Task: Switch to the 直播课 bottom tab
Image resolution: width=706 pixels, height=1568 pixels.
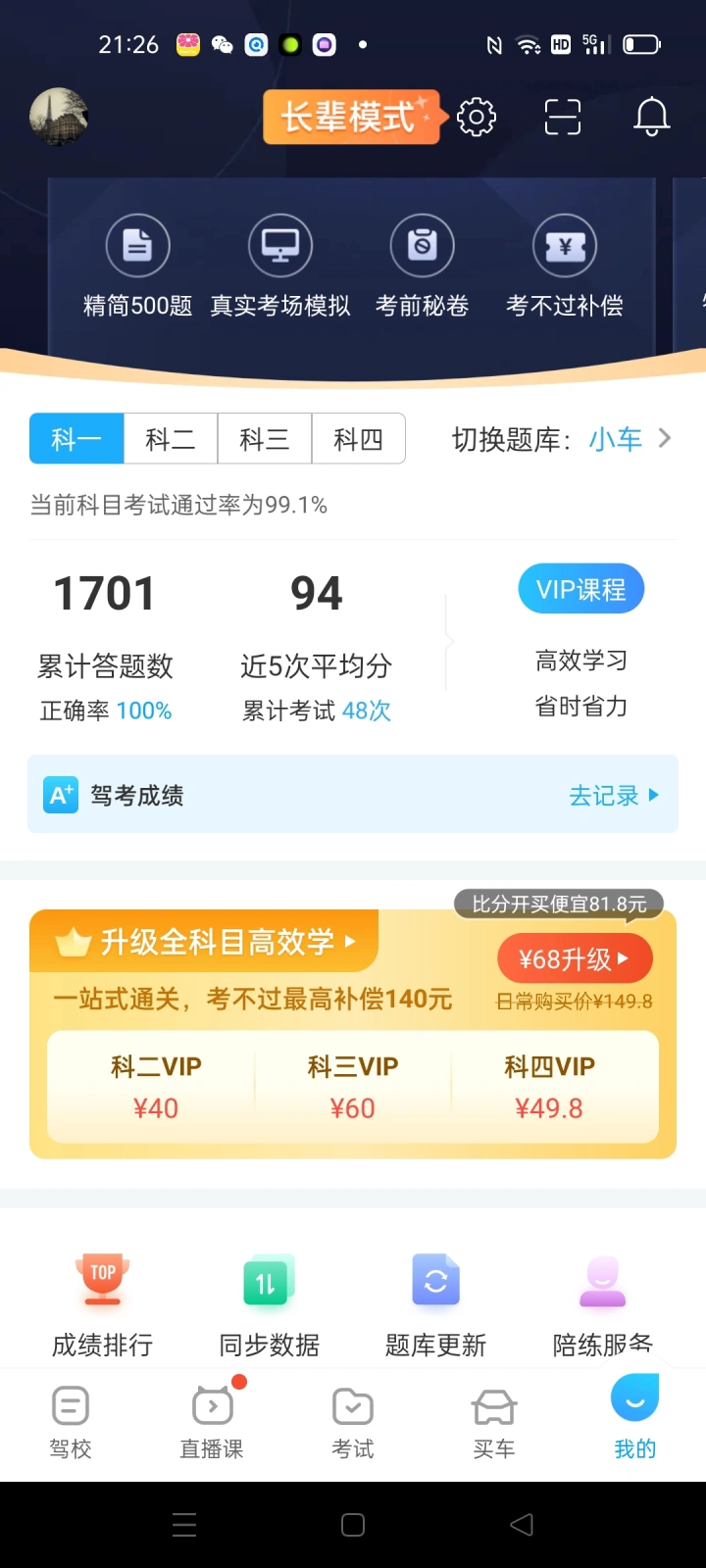Action: point(212,1420)
